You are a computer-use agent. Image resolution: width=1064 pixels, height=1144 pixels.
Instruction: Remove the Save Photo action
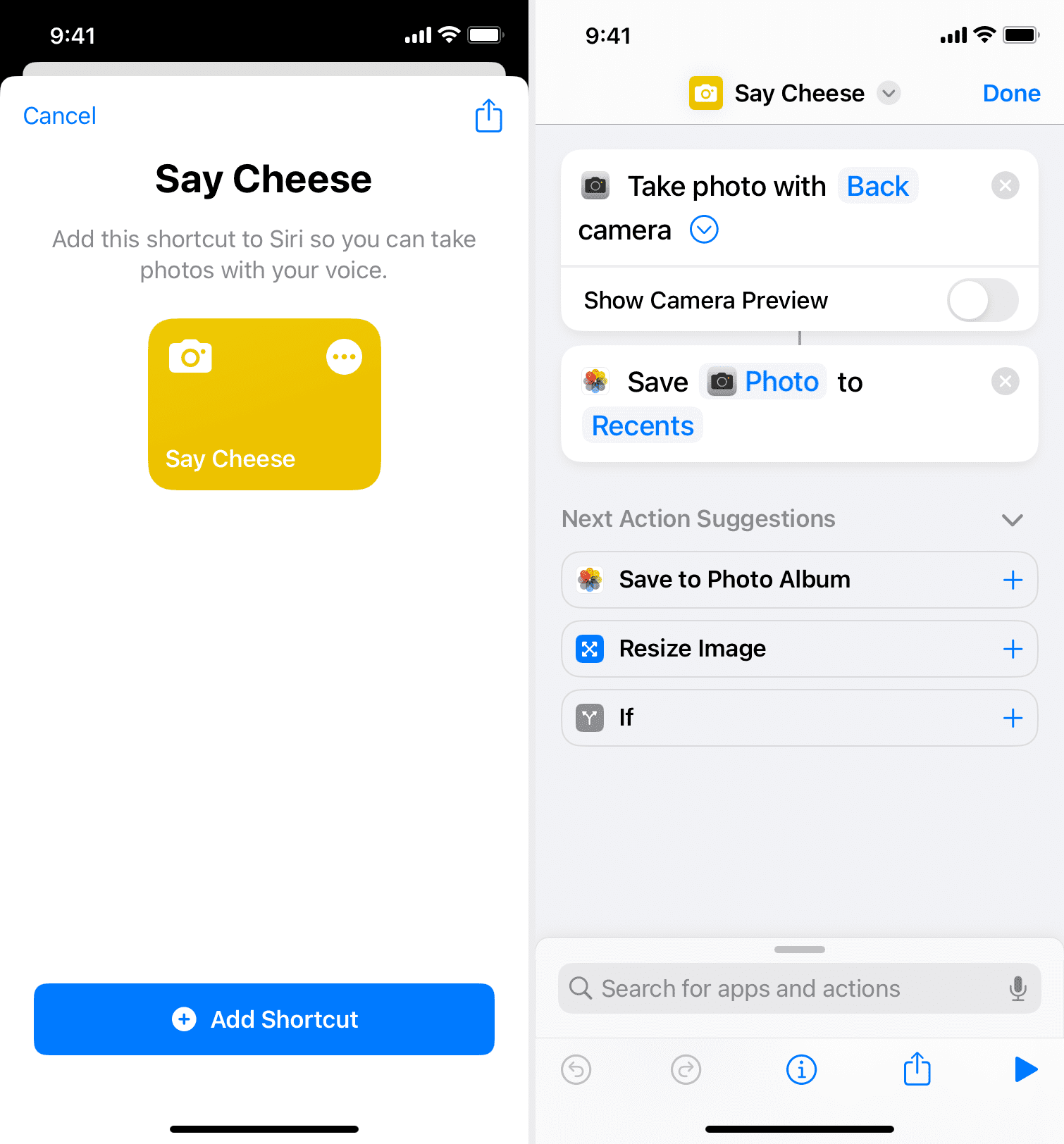pos(1005,382)
